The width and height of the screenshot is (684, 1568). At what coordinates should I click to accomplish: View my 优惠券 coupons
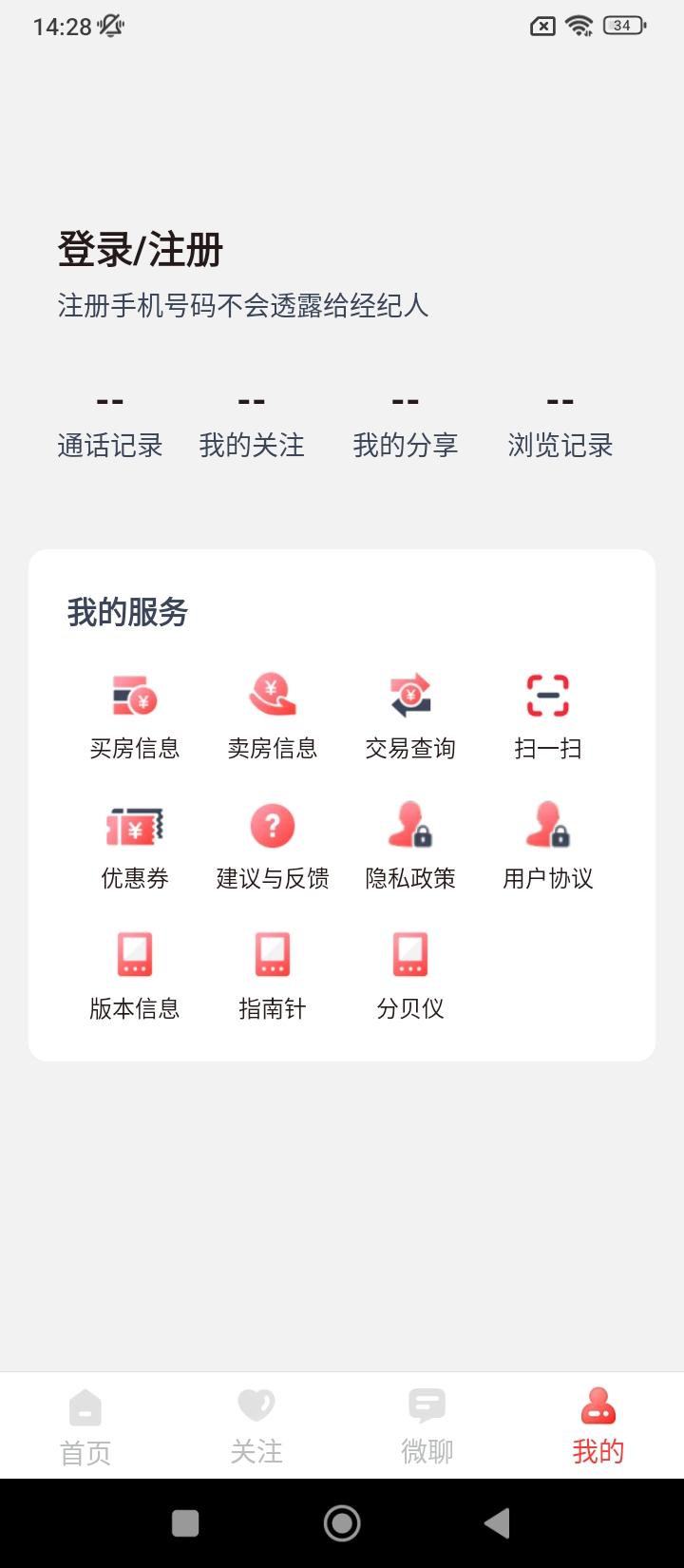[x=135, y=846]
